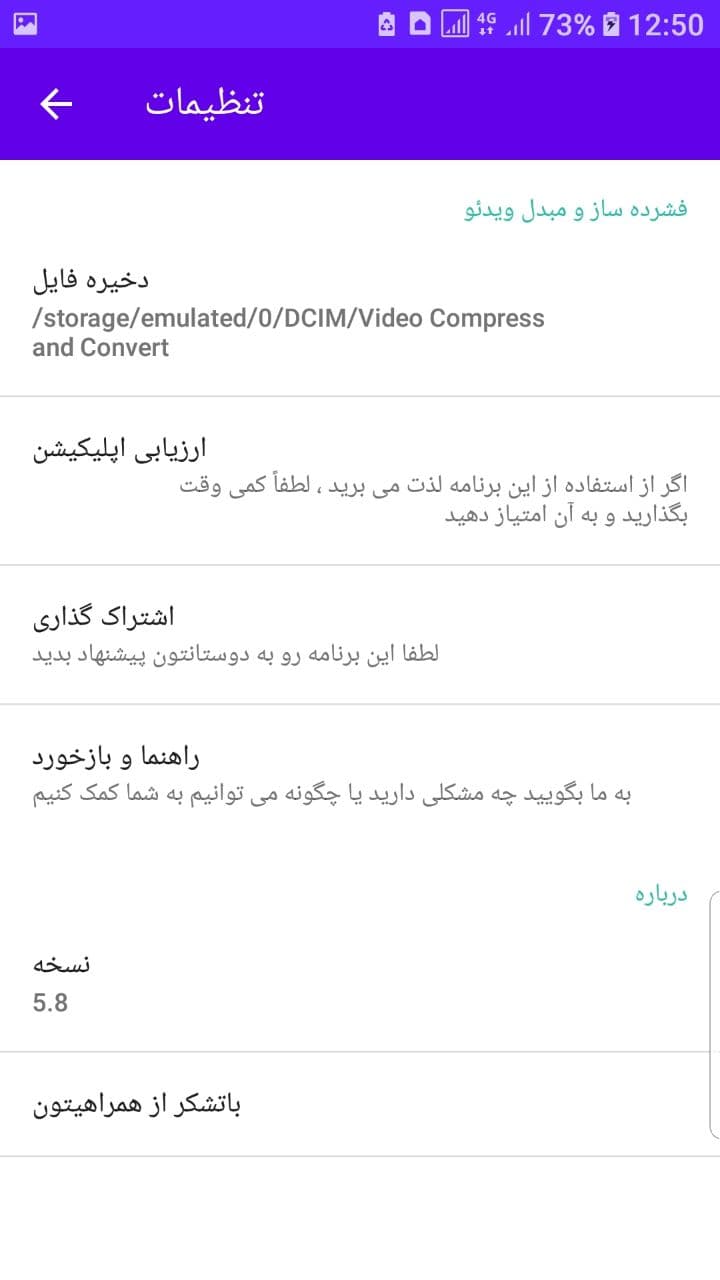Tap the back arrow in the settings header

point(55,103)
